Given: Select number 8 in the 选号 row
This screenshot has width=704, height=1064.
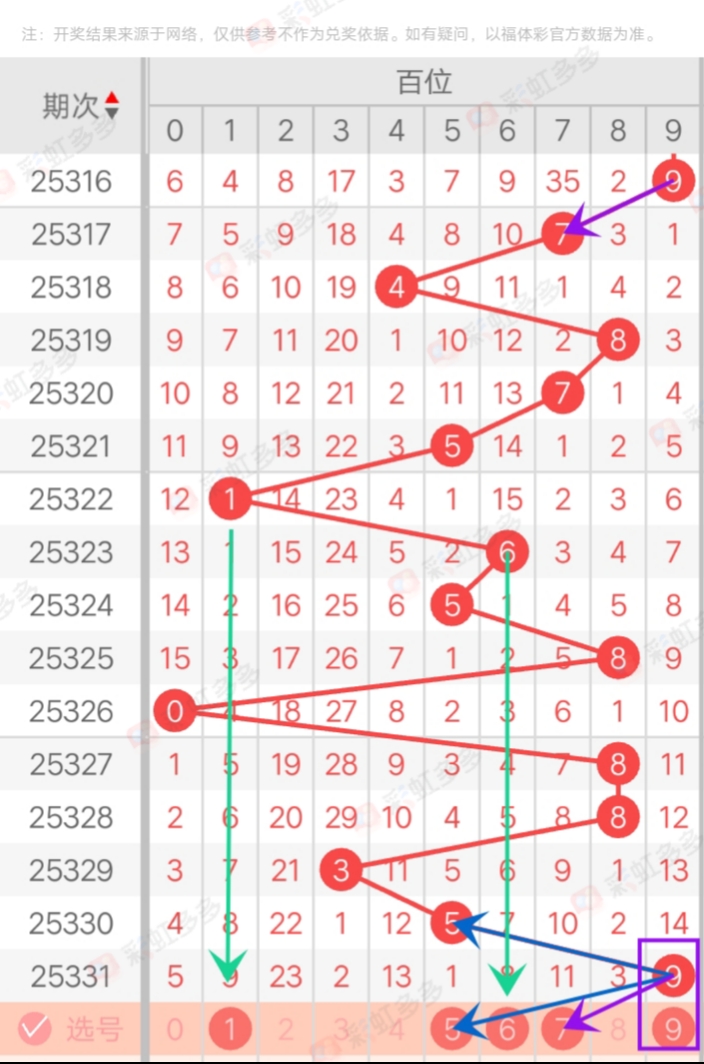Looking at the screenshot, I should (x=618, y=1028).
